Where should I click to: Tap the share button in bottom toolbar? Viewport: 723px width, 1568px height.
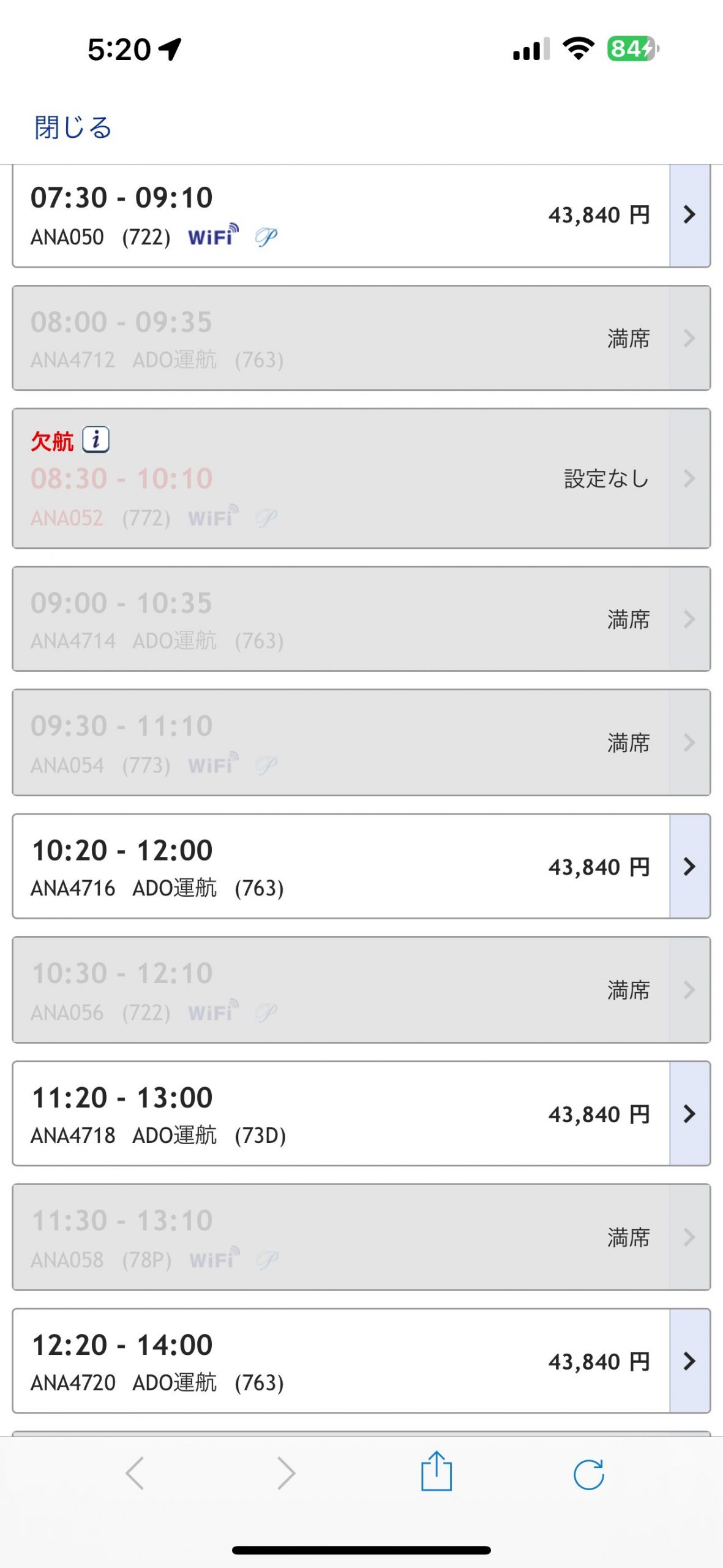pyautogui.click(x=436, y=1472)
